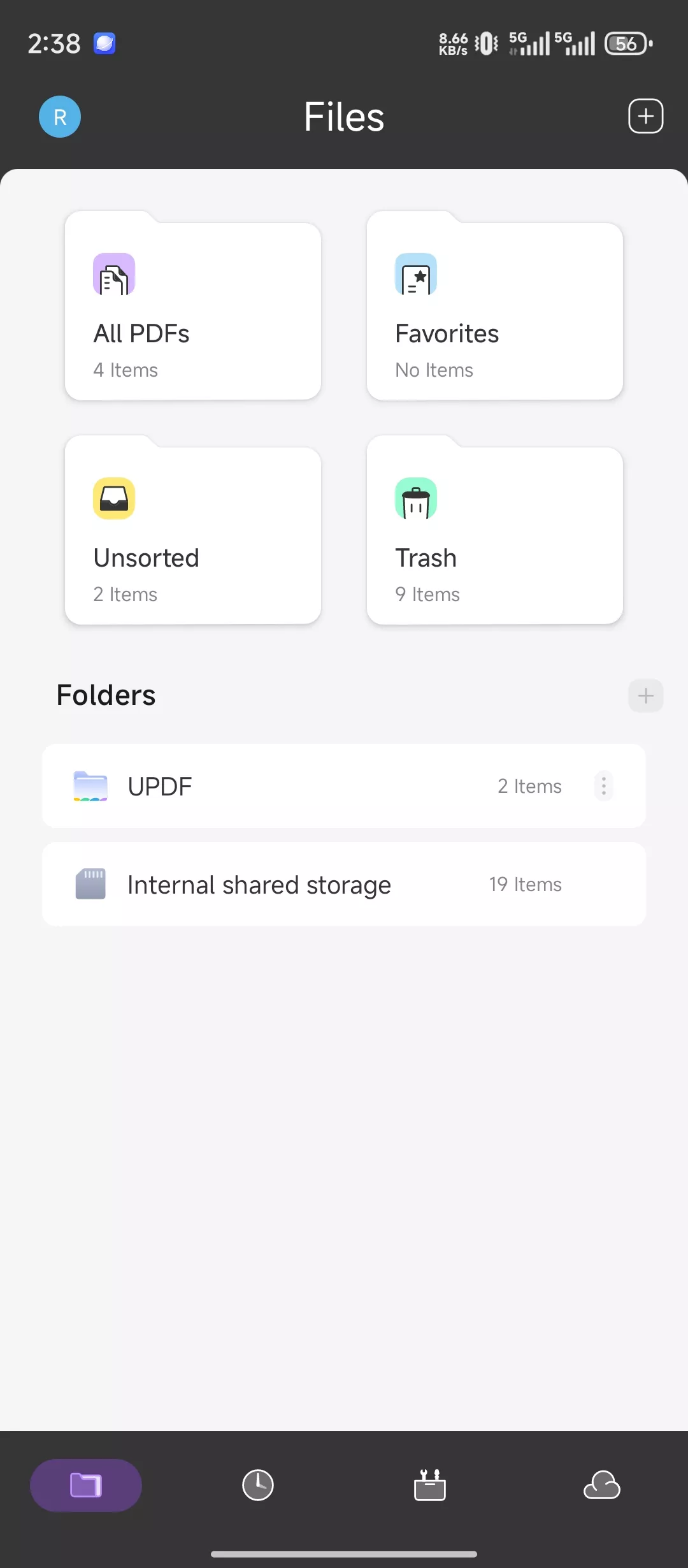Open the All PDFs card
Screen dimensions: 688x1568
[x=193, y=306]
